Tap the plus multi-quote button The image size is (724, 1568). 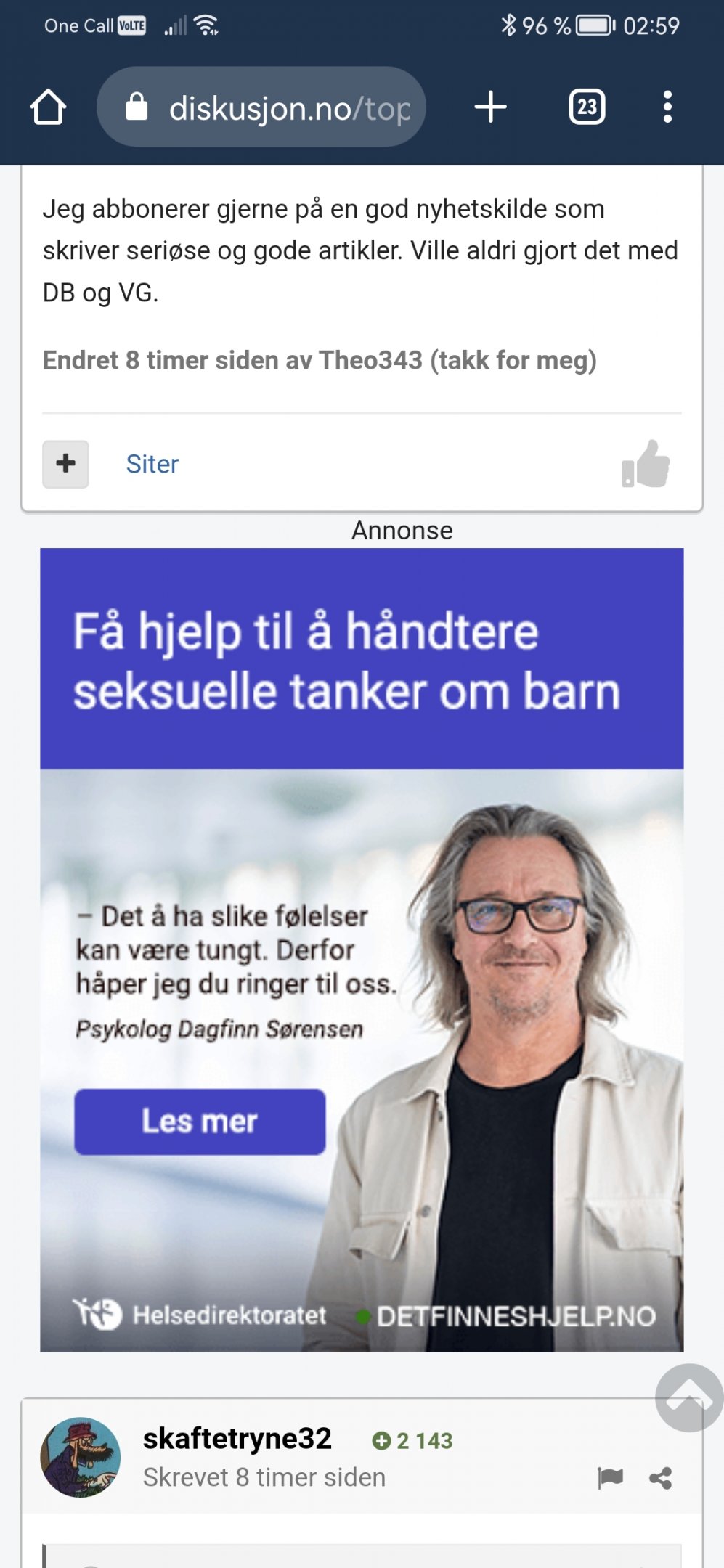click(x=65, y=464)
